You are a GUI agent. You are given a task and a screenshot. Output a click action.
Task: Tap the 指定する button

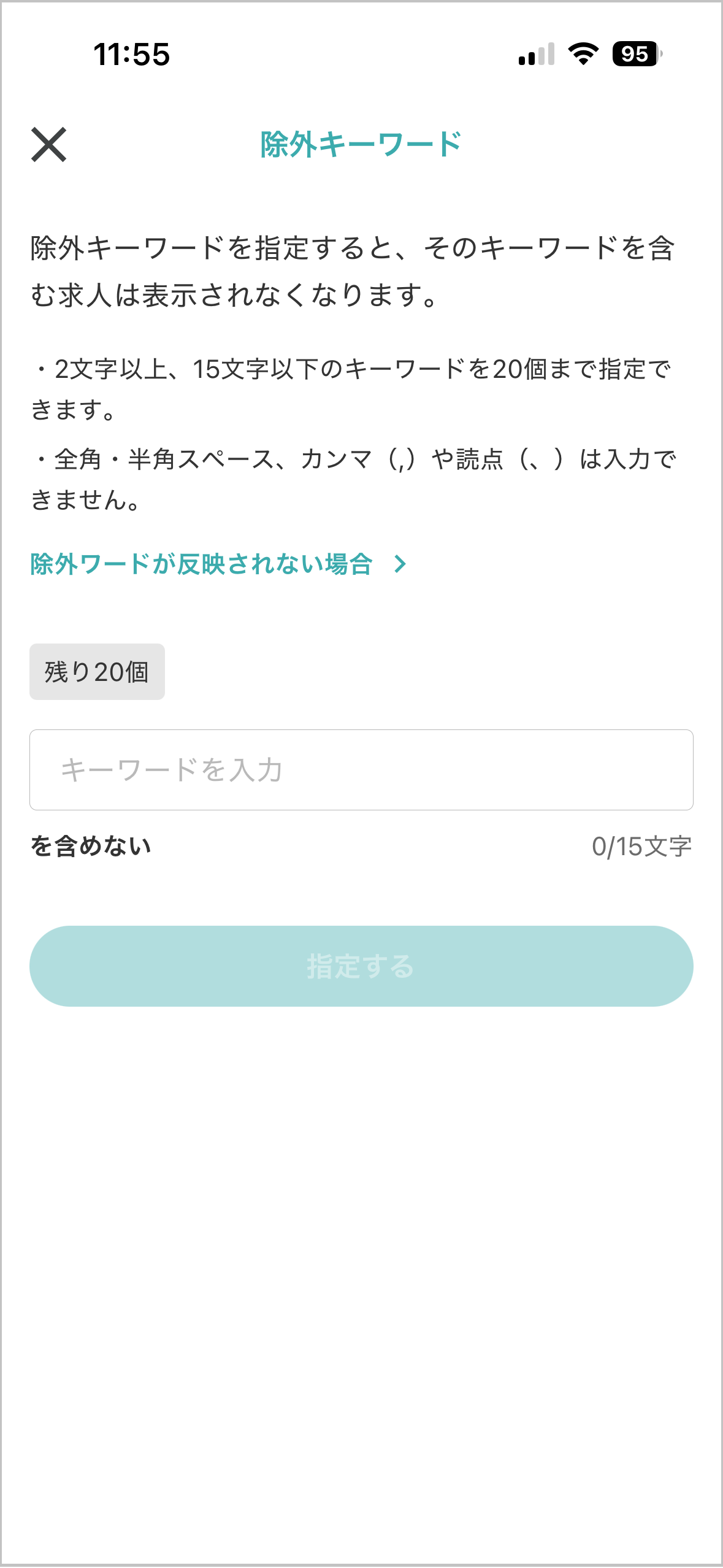pos(361,966)
